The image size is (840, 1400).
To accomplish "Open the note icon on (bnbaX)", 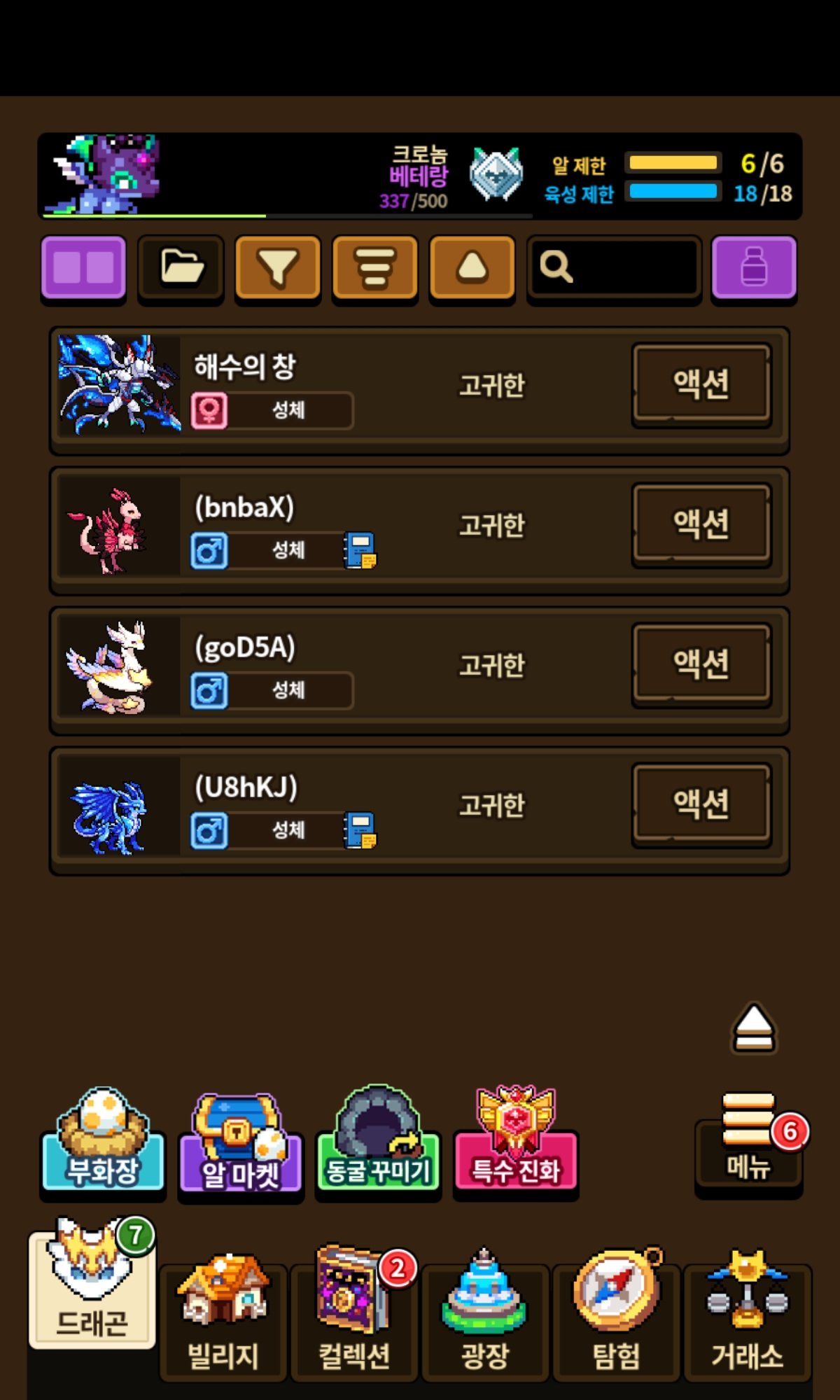I will click(x=360, y=550).
